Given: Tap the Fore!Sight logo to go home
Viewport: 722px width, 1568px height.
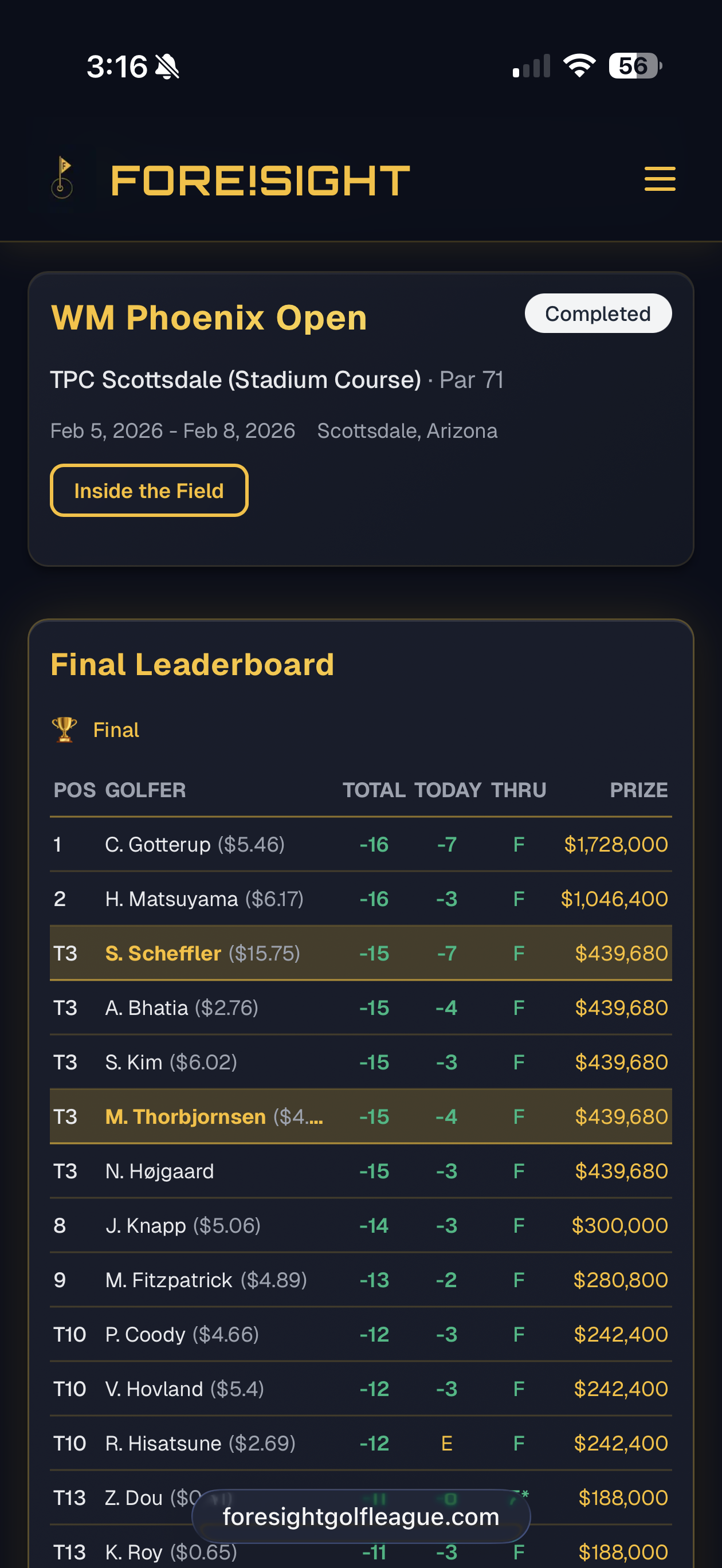Looking at the screenshot, I should pyautogui.click(x=231, y=180).
